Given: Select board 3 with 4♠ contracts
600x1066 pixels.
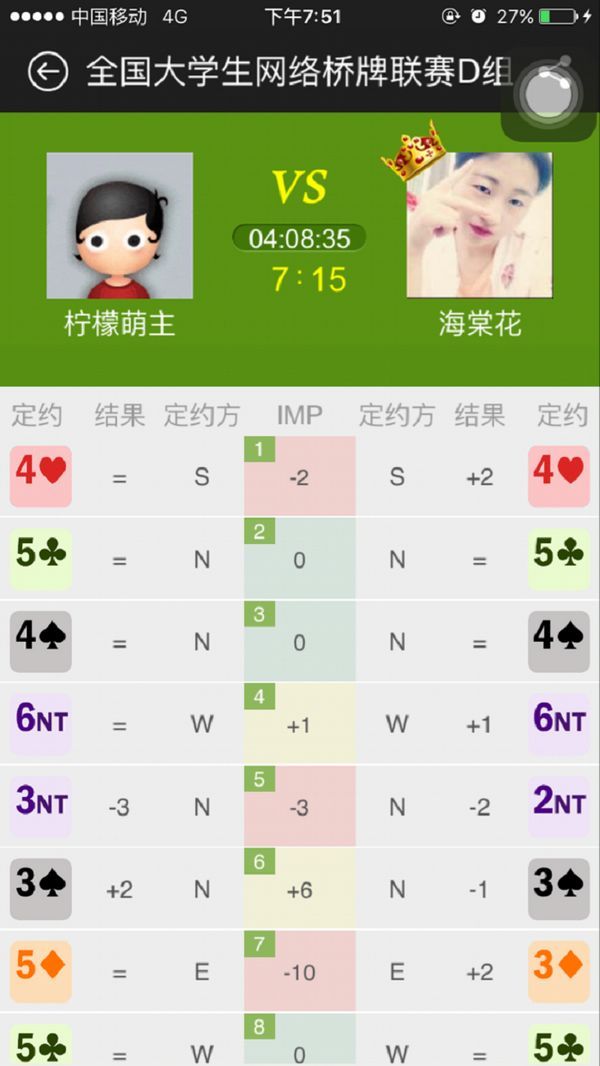Looking at the screenshot, I should click(299, 642).
